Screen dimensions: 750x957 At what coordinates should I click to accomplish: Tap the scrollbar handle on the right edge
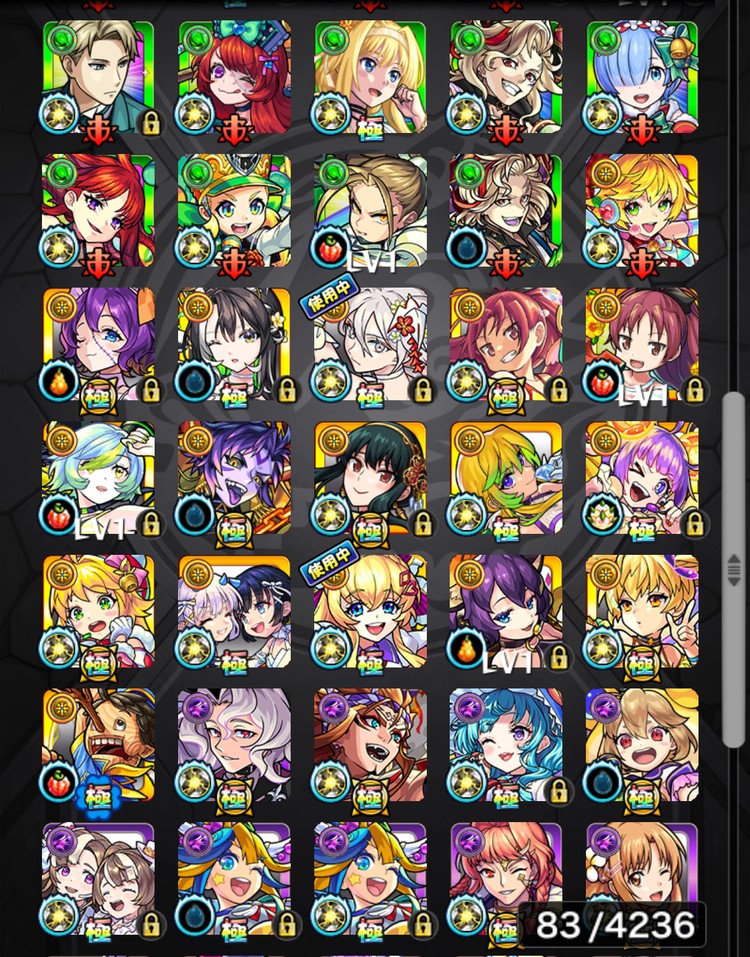(734, 562)
